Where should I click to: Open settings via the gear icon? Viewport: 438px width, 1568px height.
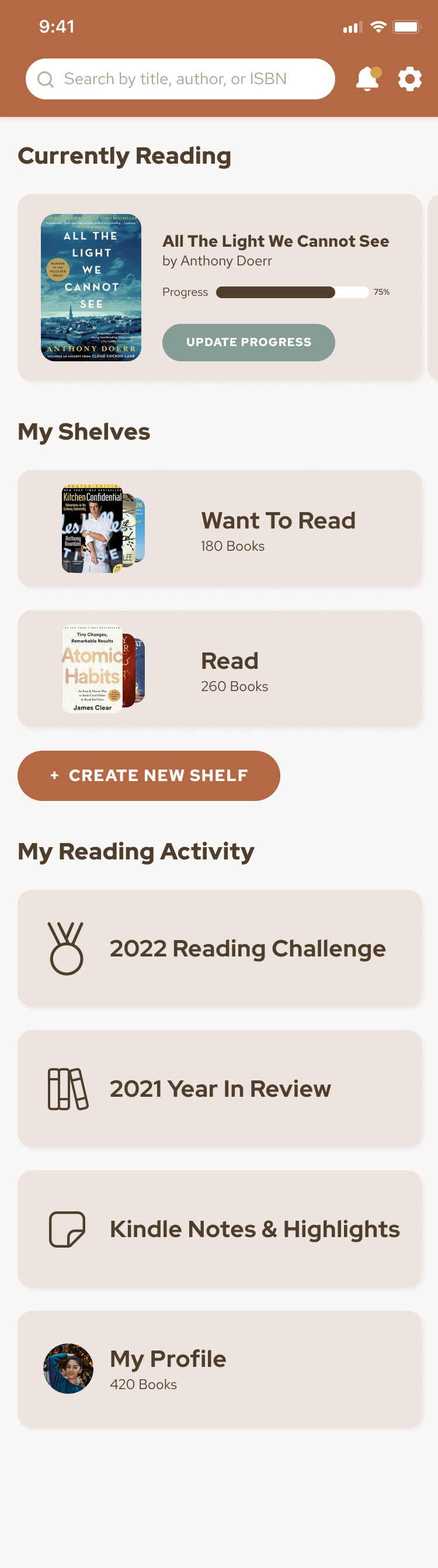click(409, 79)
